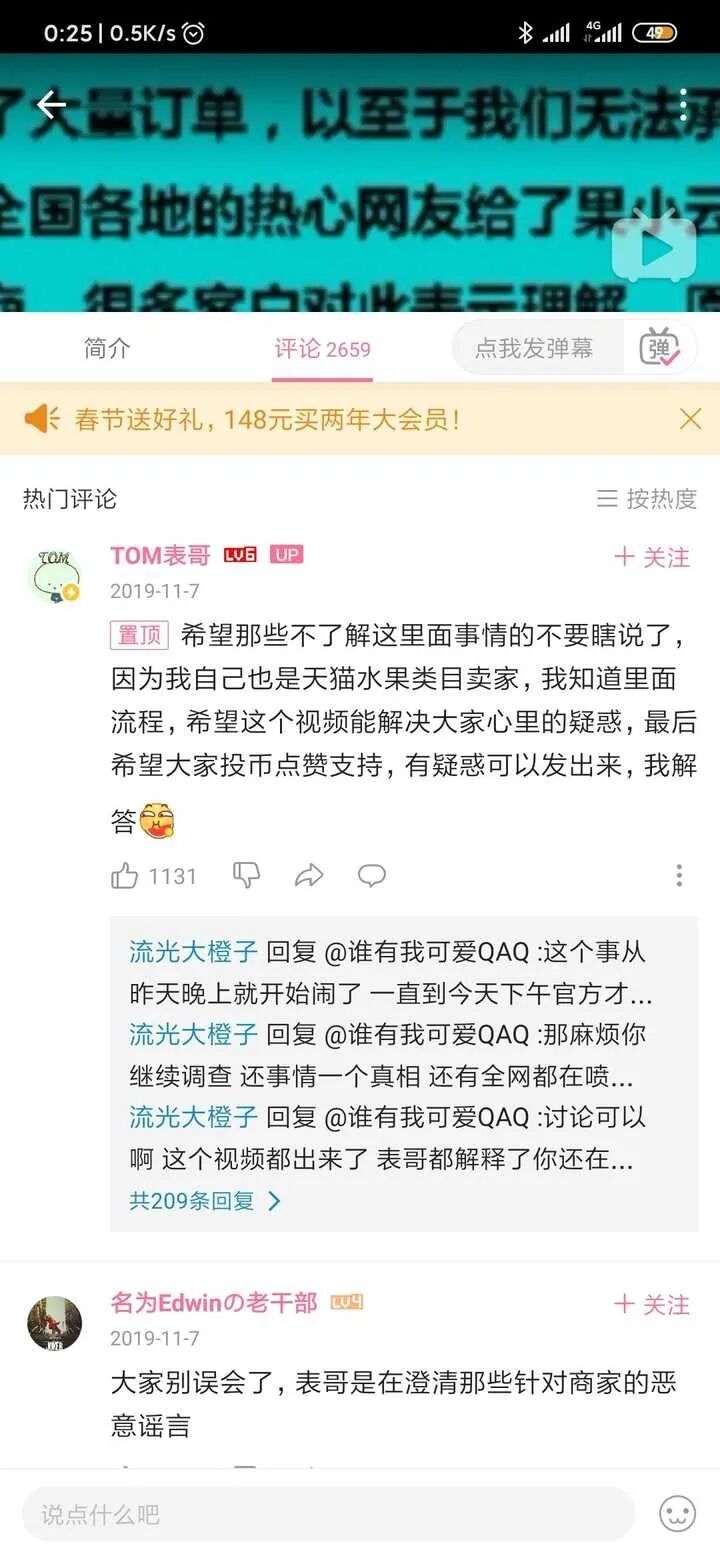Select the 评论 2659 tab

[322, 349]
